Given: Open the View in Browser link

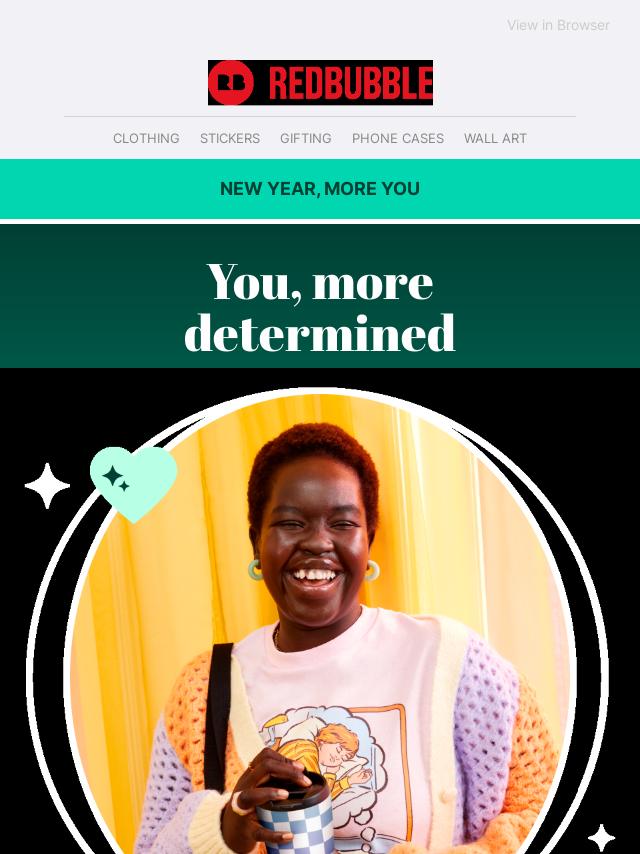Looking at the screenshot, I should click(557, 25).
